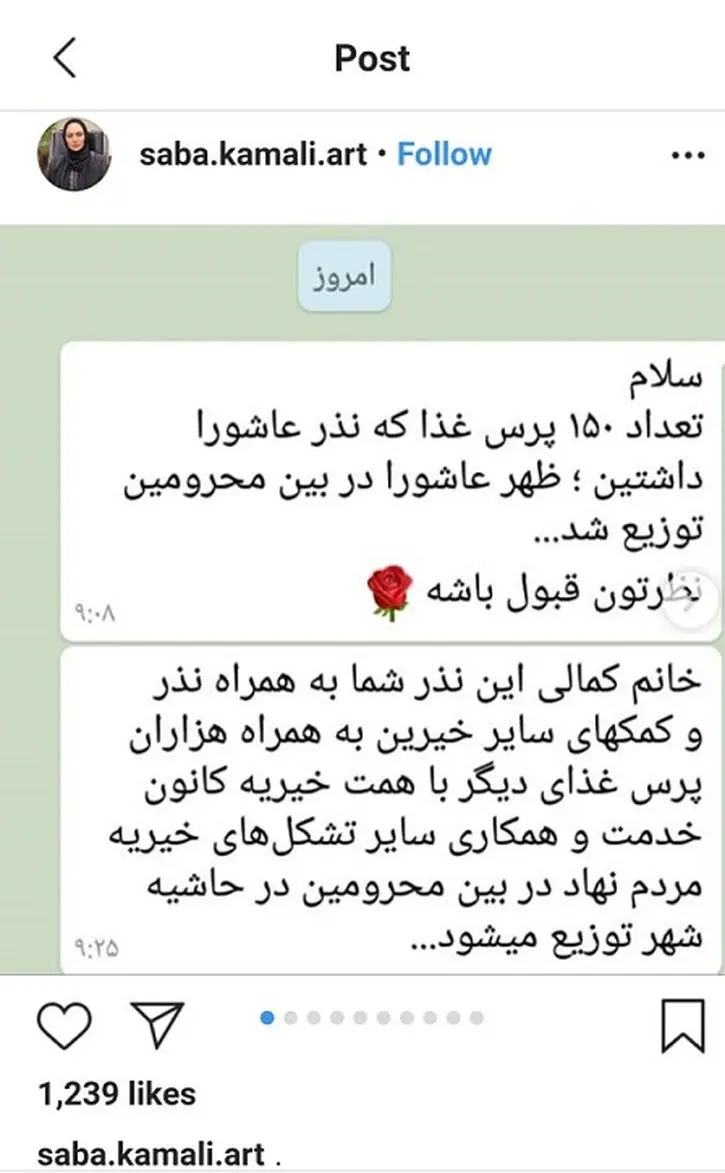Image resolution: width=725 pixels, height=1173 pixels.
Task: Open the post's three-dot options menu
Action: click(688, 156)
